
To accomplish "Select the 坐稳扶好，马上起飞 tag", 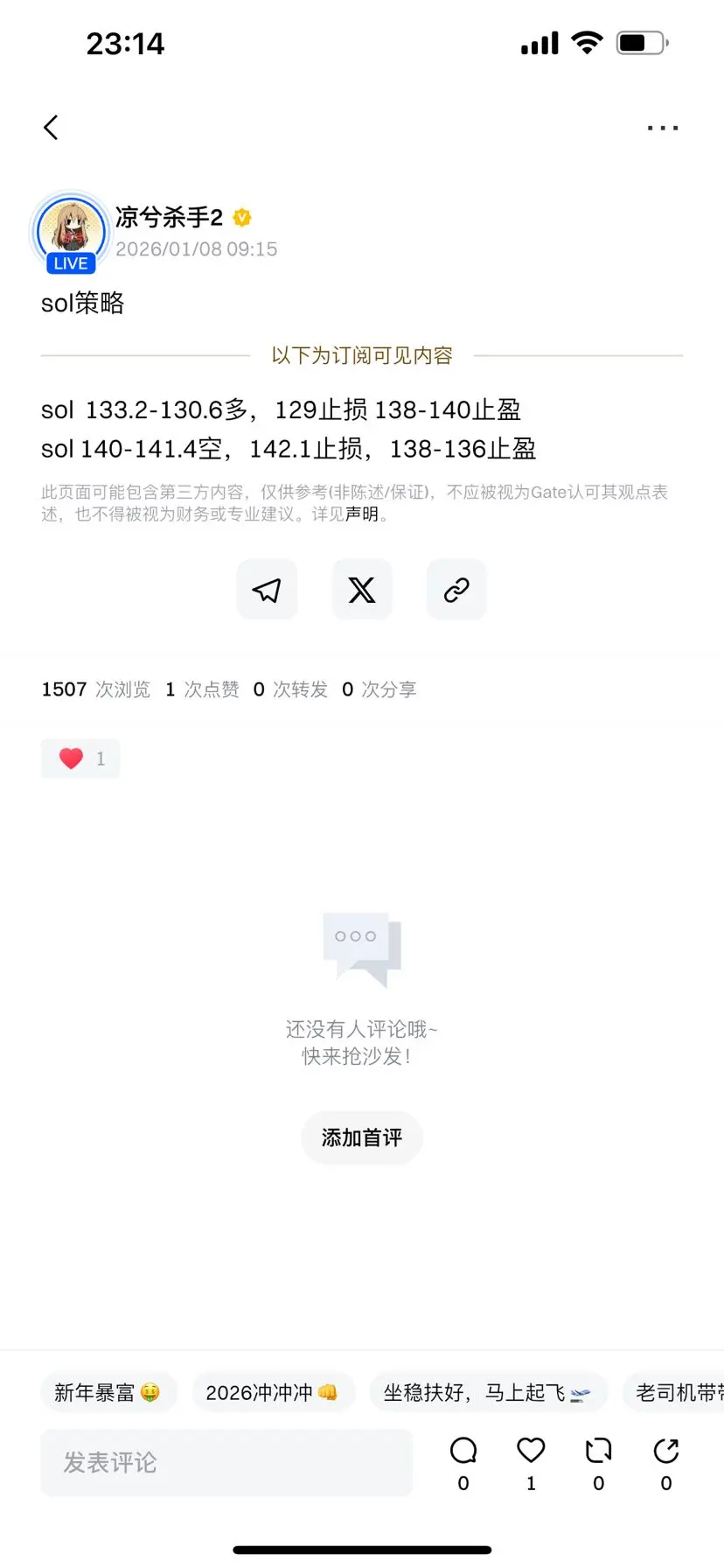I will (489, 1391).
